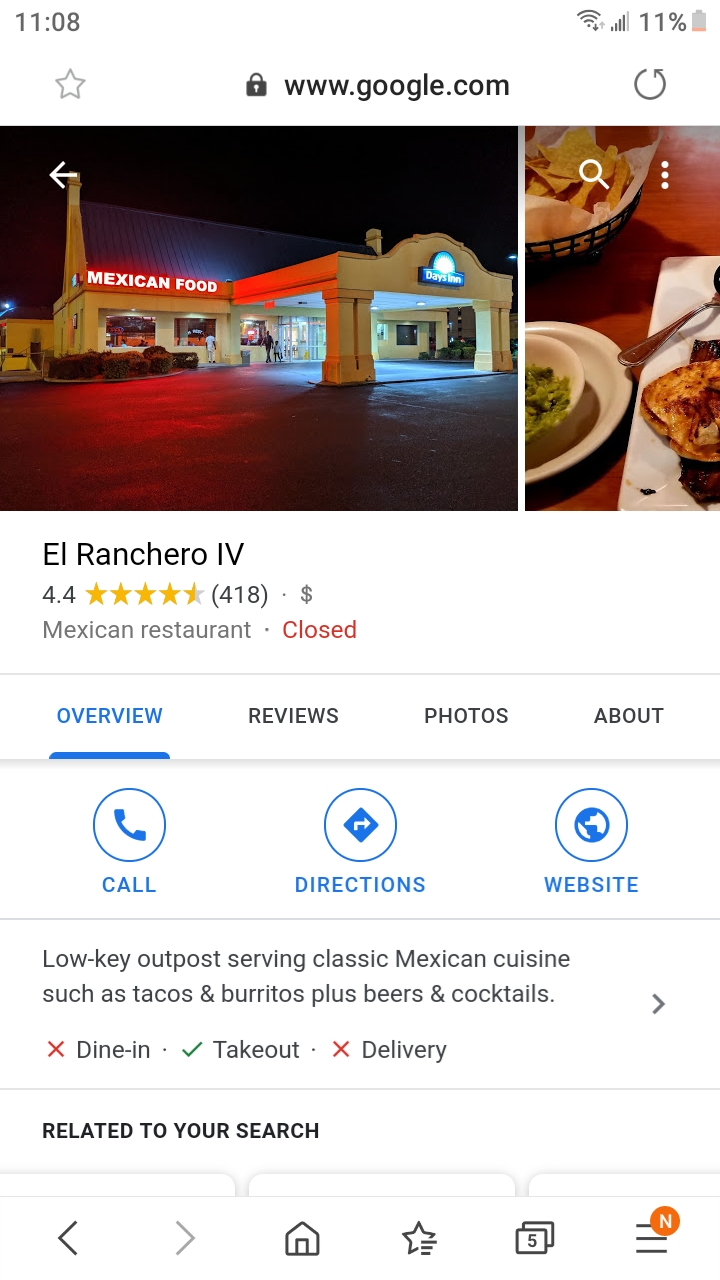This screenshot has width=720, height=1280.
Task: Select the Overview tab
Action: (109, 716)
